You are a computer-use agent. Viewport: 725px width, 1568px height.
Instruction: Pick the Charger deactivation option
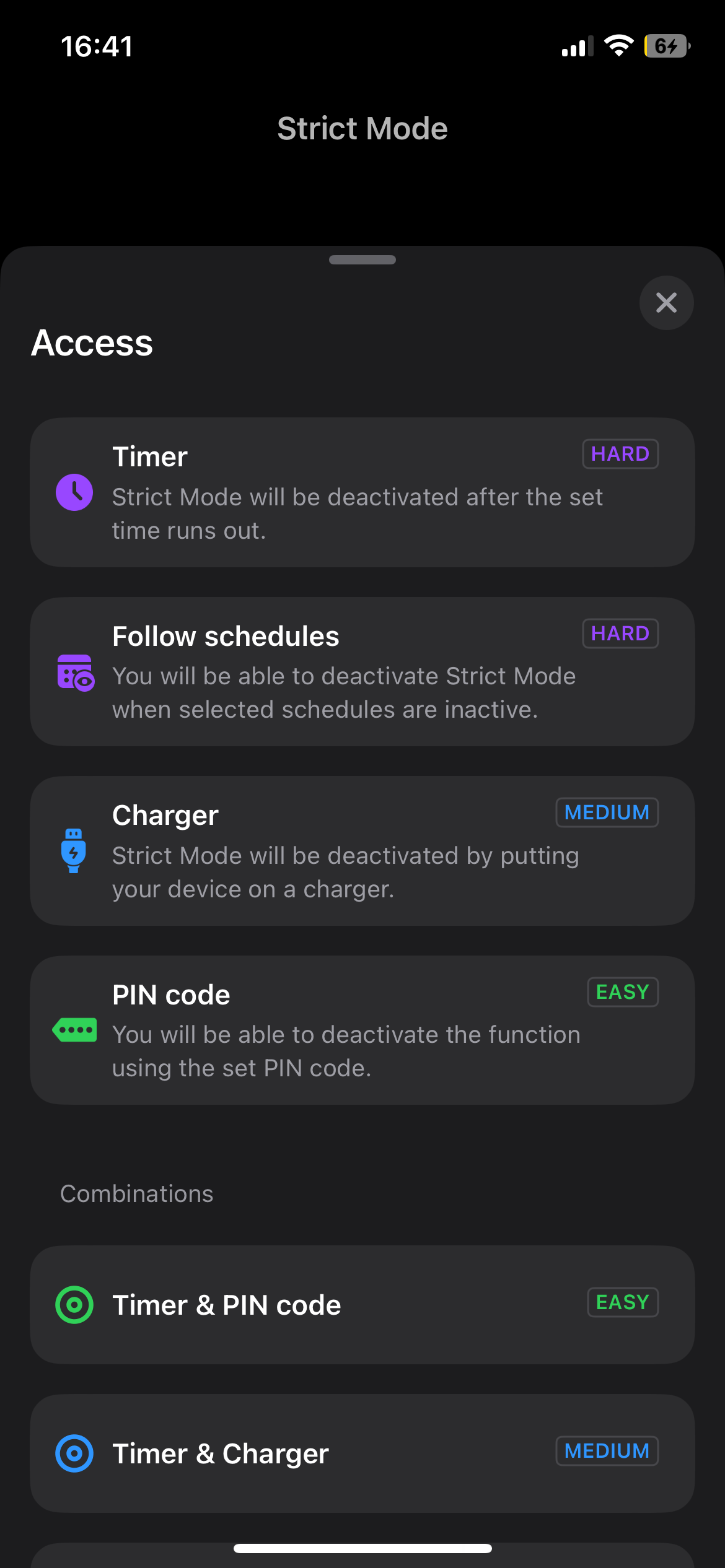[x=362, y=851]
